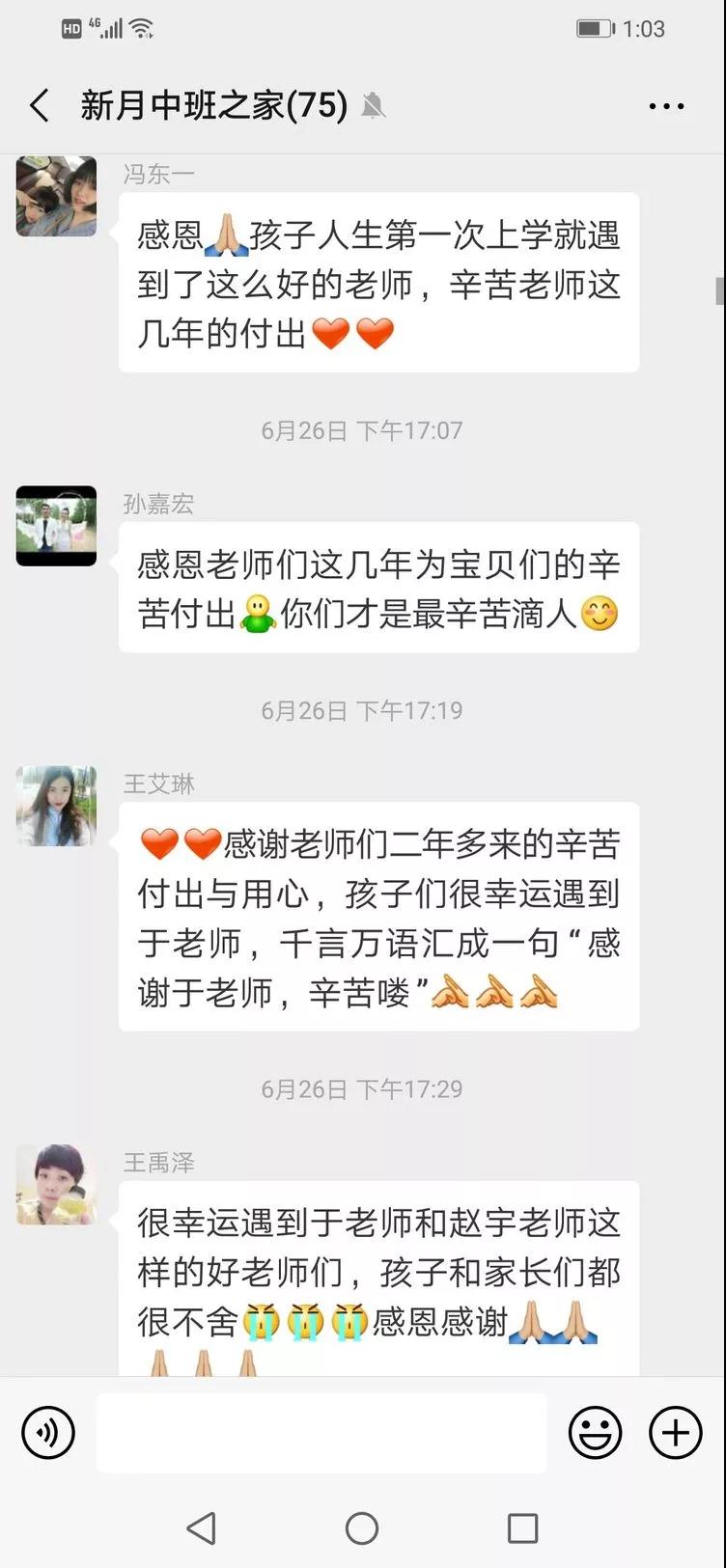Tap the Wi-Fi indicator in the status bar
The image size is (726, 1568).
click(x=143, y=27)
